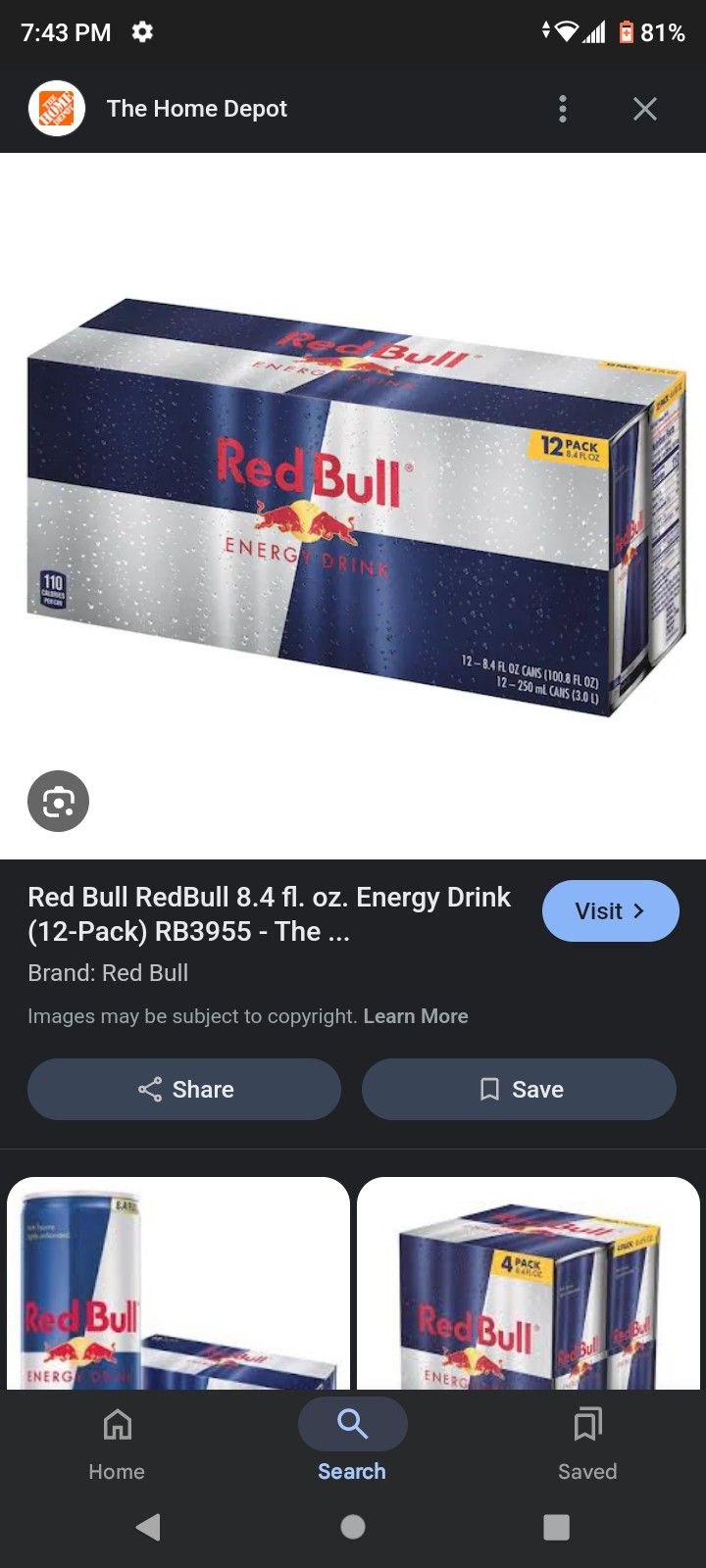Screen dimensions: 706x1568
Task: Visit the Home Depot product page
Action: click(x=610, y=911)
